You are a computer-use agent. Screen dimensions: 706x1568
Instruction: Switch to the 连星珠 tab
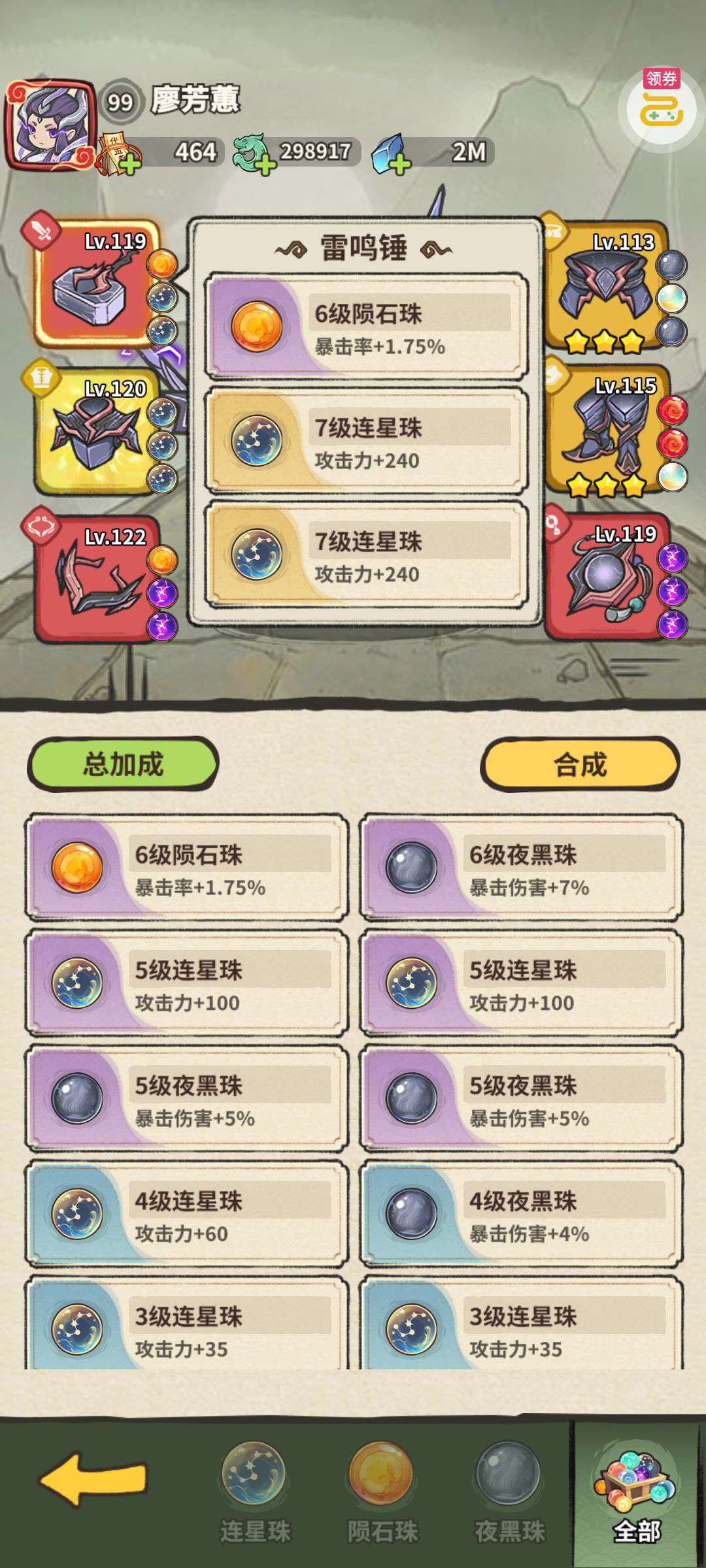tap(254, 1492)
